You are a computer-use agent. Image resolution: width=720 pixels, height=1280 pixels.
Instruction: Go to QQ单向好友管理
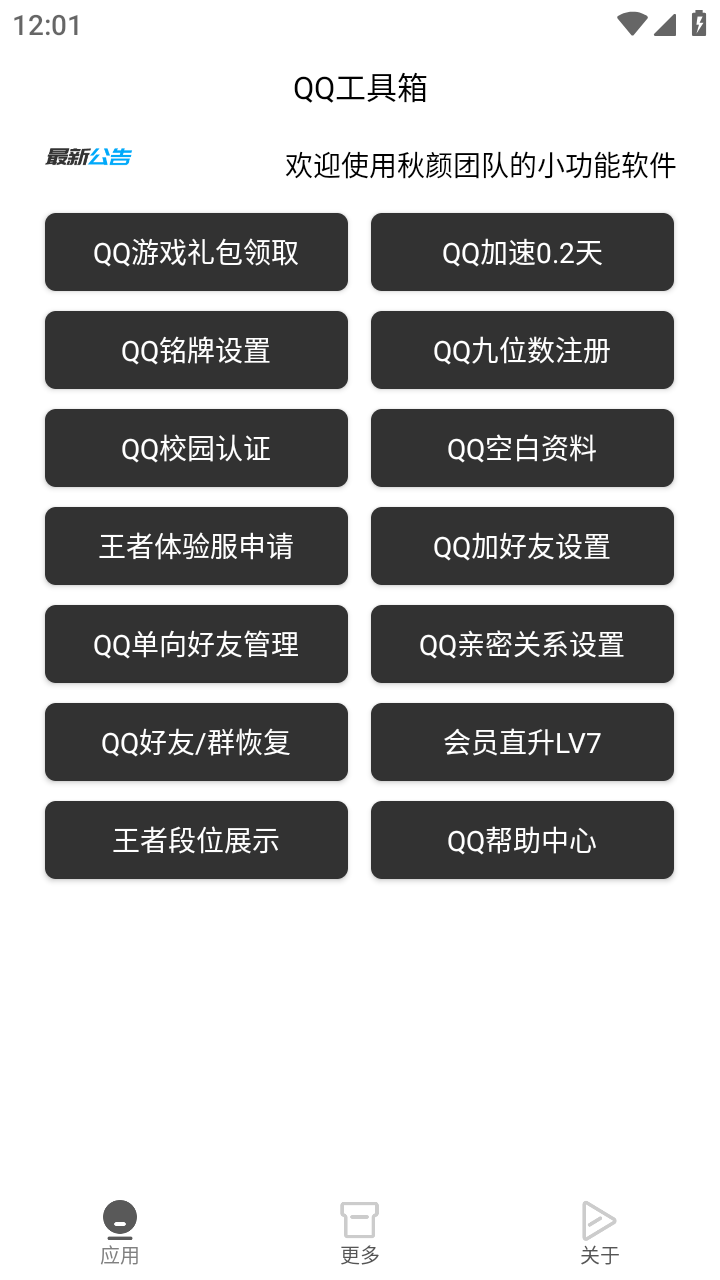coord(196,644)
